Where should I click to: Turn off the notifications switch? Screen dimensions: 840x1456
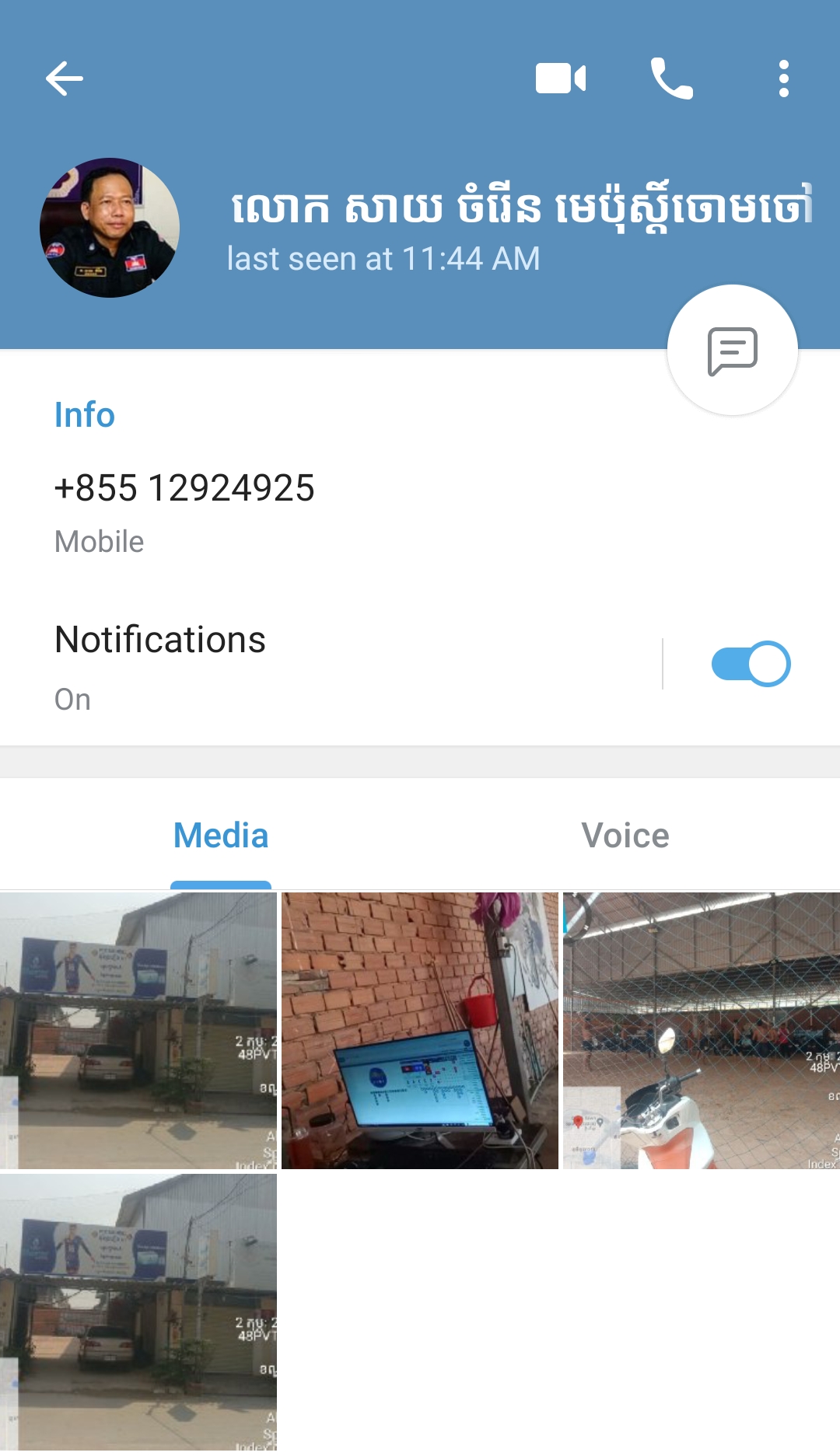coord(751,664)
